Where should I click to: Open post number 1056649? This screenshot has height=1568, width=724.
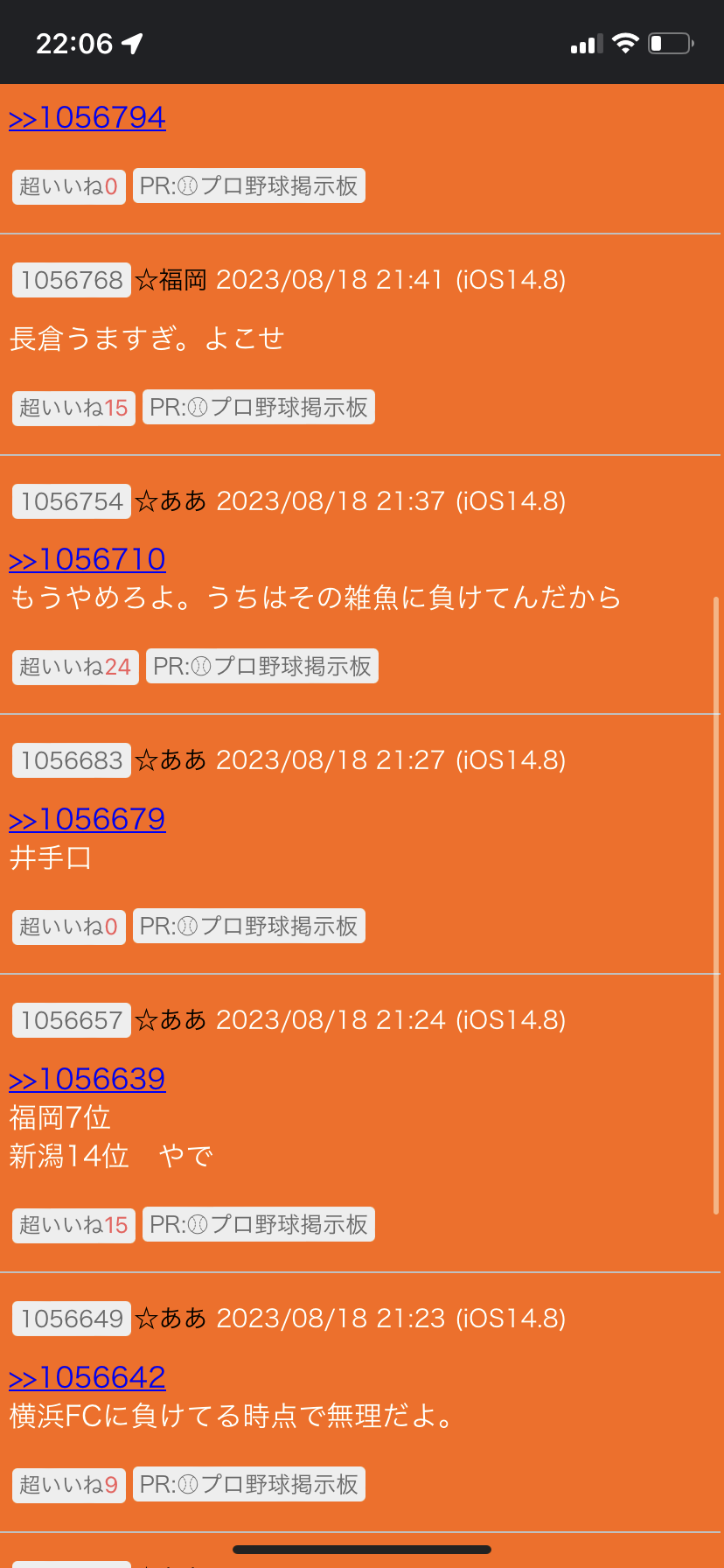pos(72,1319)
